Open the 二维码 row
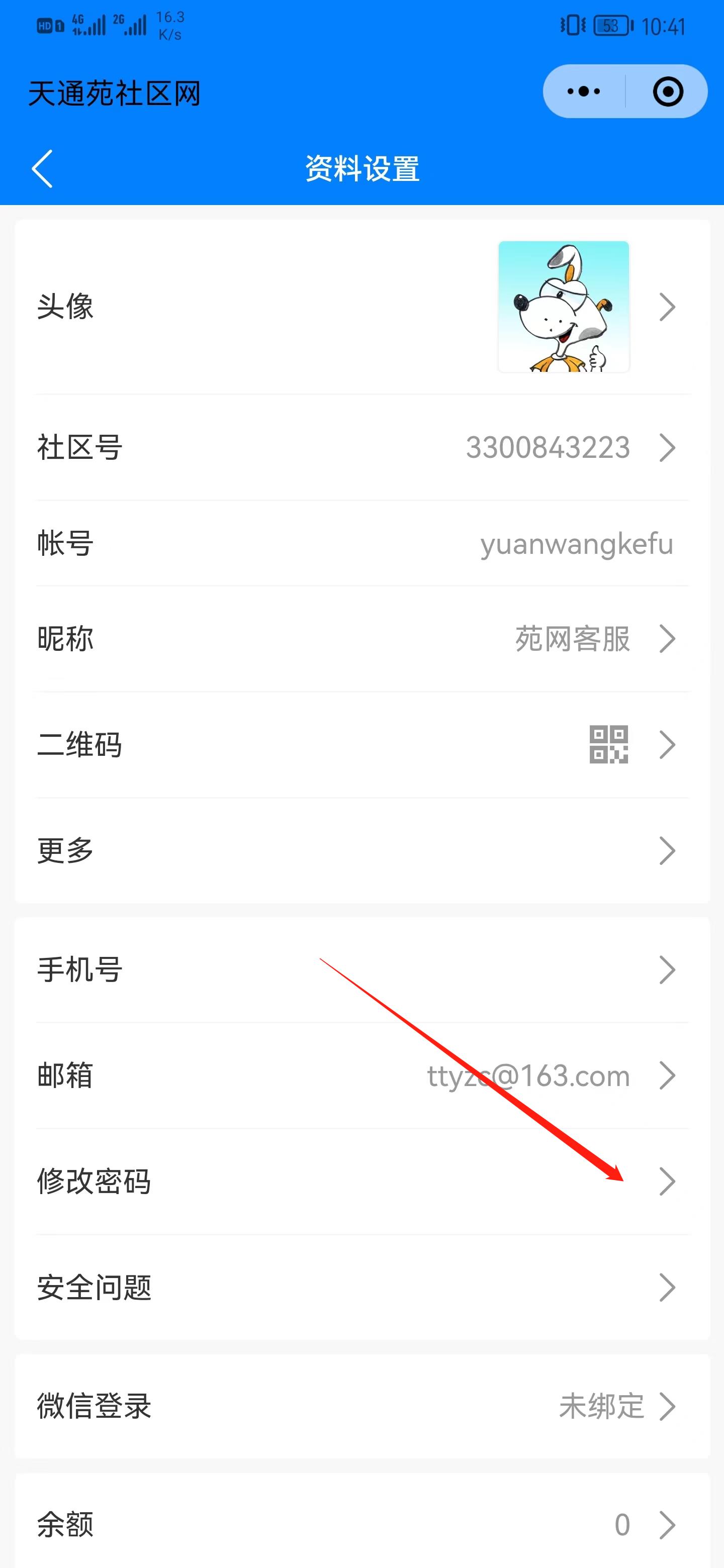The height and width of the screenshot is (1568, 724). tap(363, 744)
